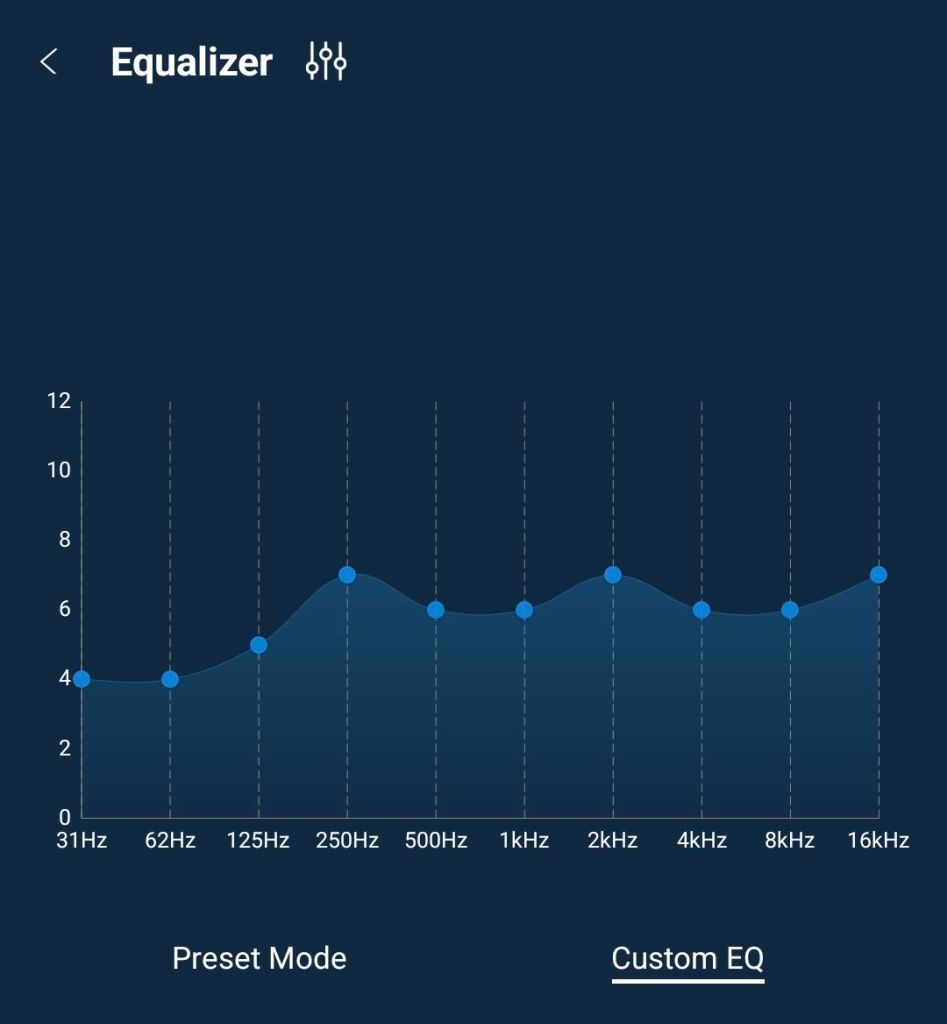This screenshot has width=947, height=1024.
Task: Select the 1kHz band control point
Action: pos(524,610)
